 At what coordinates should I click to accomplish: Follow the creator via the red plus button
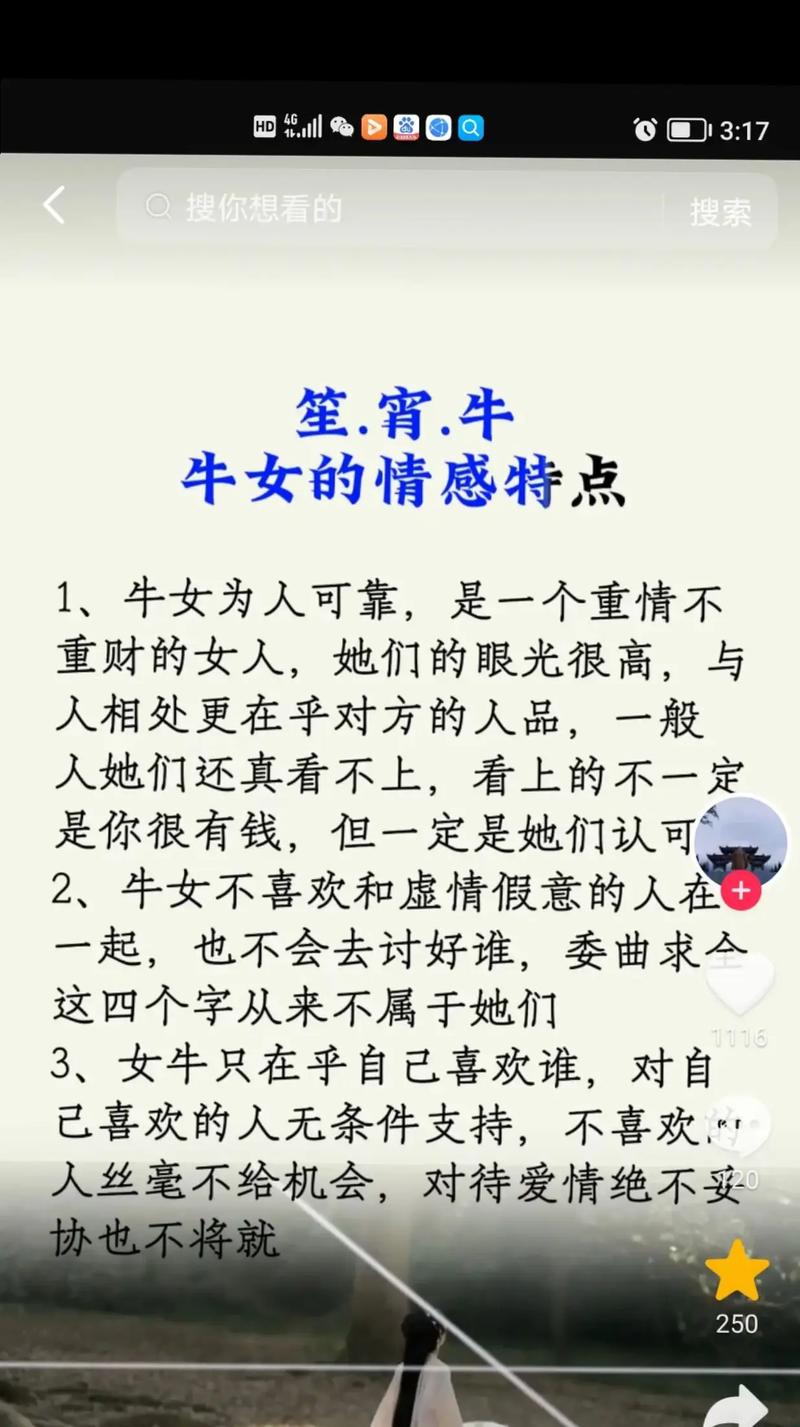[x=739, y=892]
